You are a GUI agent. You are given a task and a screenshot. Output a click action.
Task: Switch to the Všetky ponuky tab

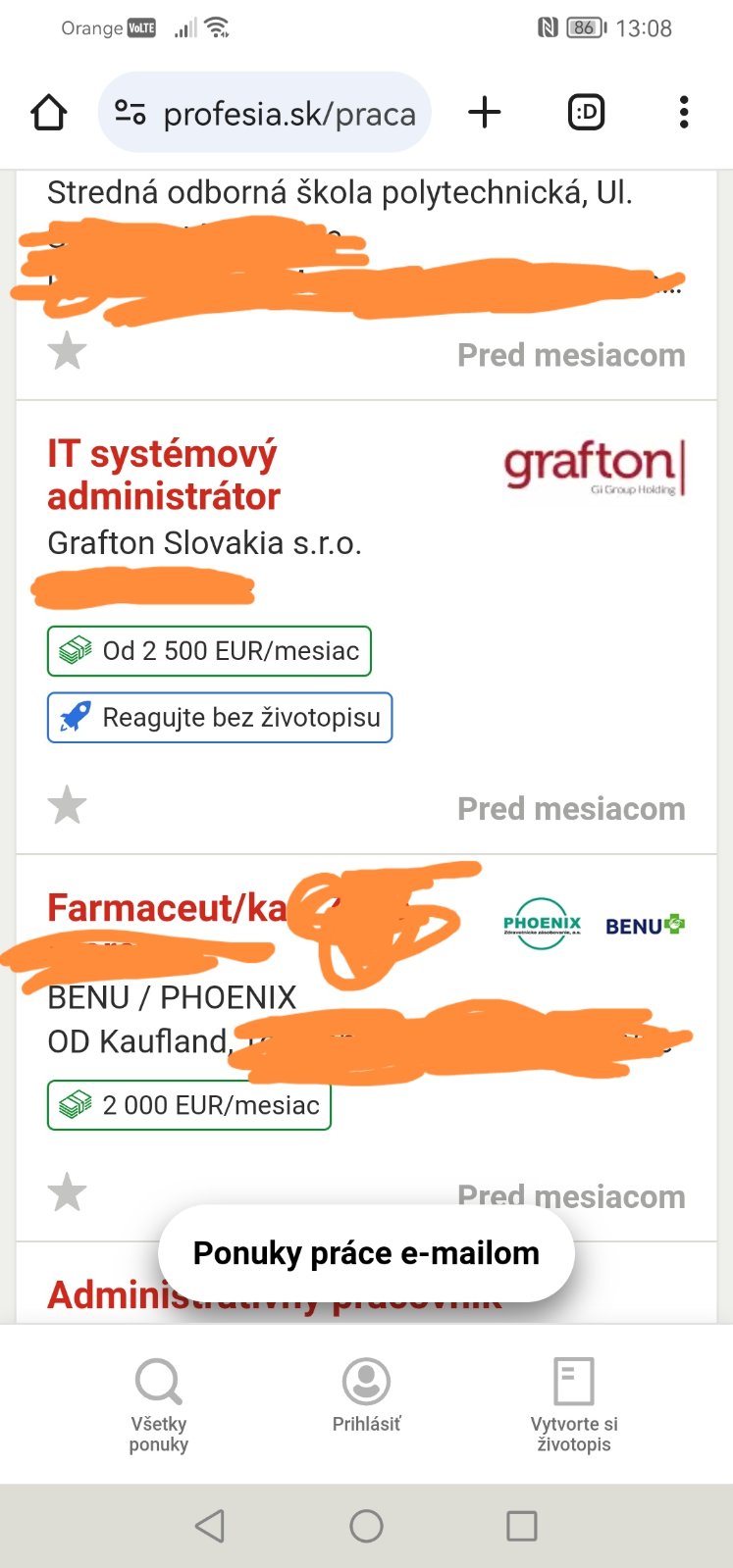159,1404
